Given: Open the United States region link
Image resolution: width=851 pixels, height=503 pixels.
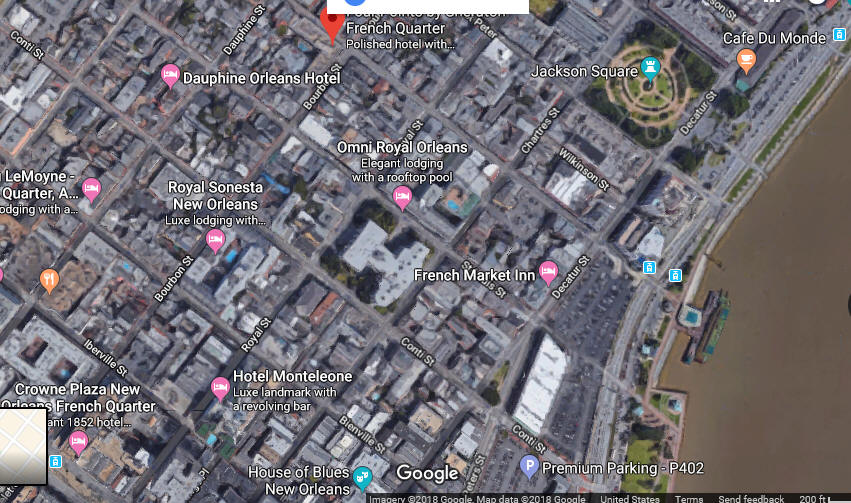Looking at the screenshot, I should click(x=630, y=498).
